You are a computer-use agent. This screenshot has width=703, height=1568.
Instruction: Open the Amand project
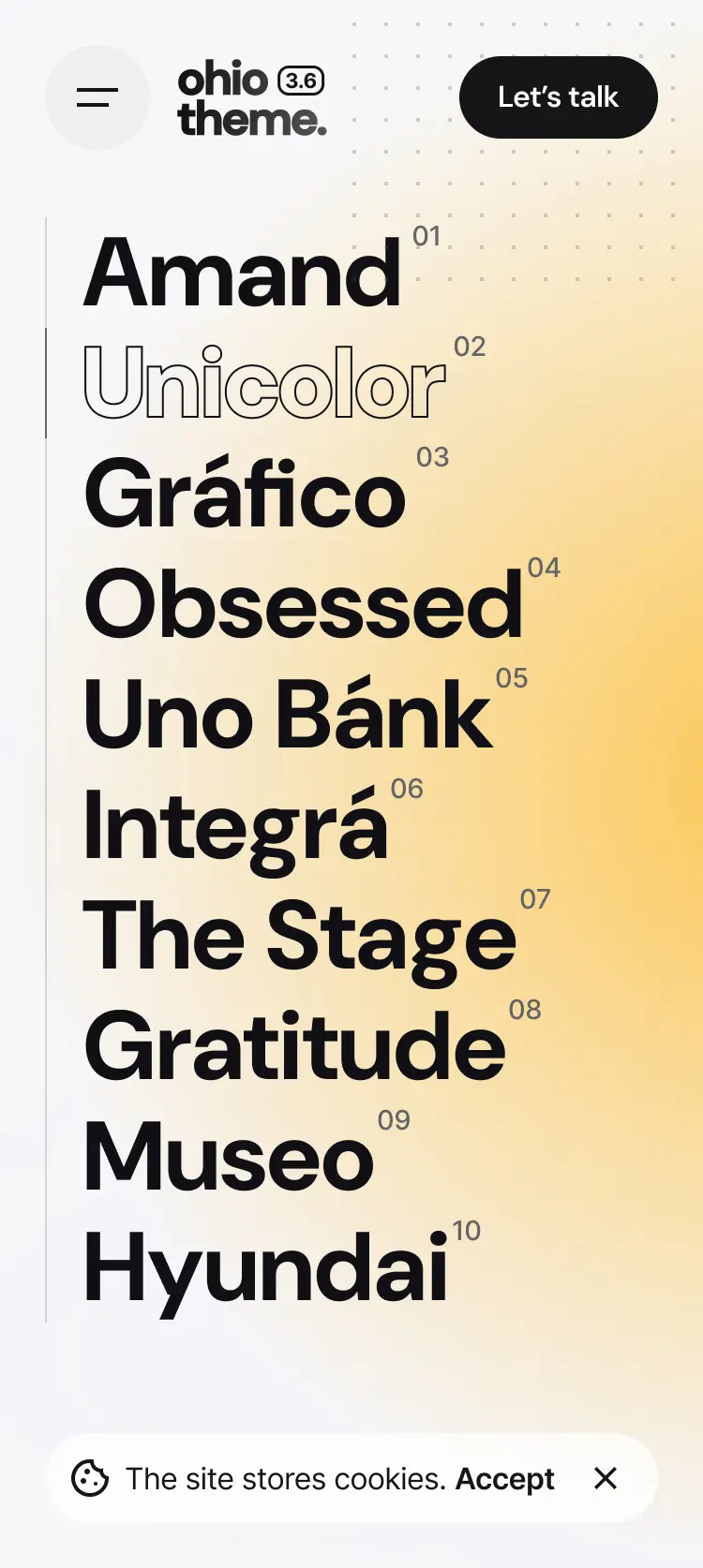(x=243, y=274)
